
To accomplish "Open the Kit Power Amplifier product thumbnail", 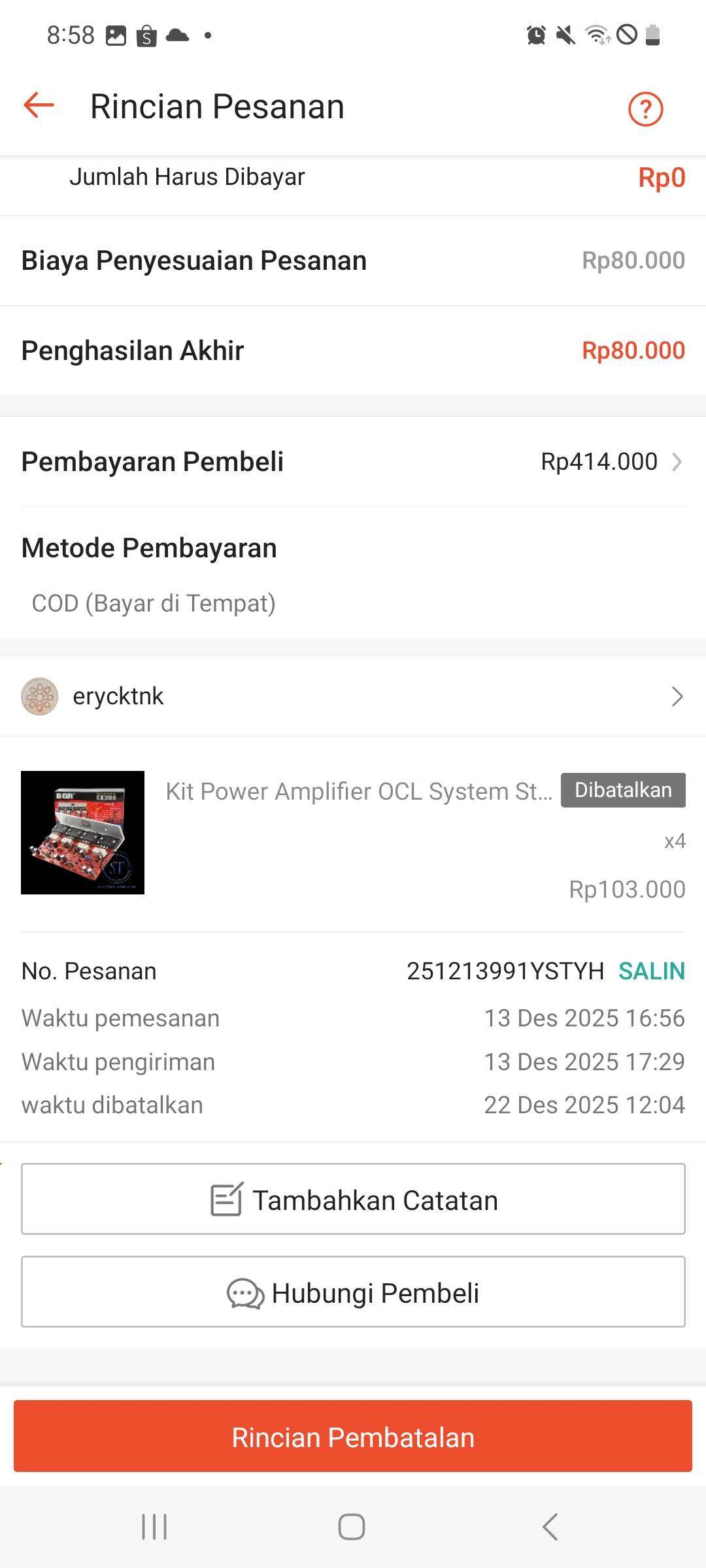I will pyautogui.click(x=82, y=832).
